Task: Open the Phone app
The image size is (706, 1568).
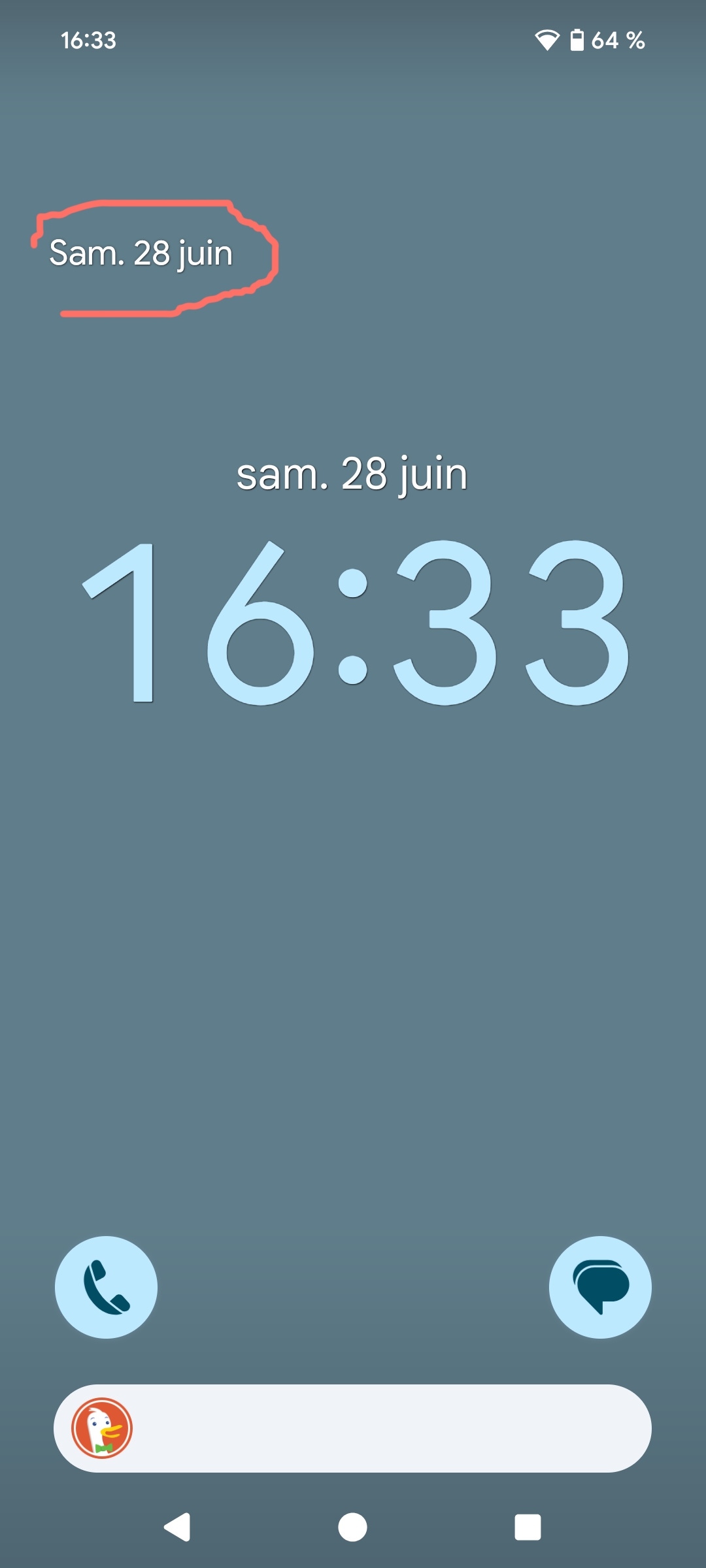Action: coord(106,1287)
